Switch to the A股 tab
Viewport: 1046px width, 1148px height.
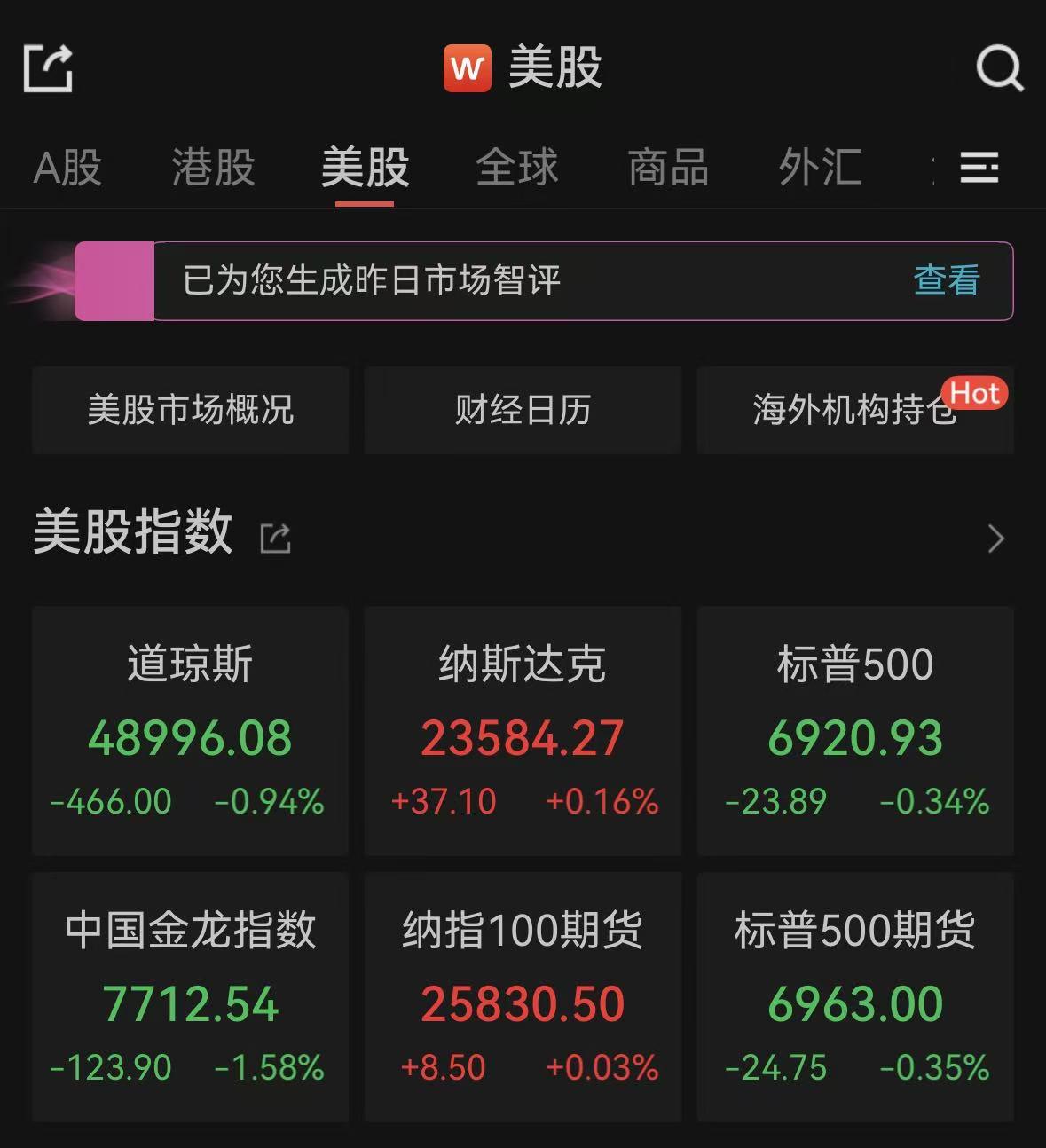click(x=67, y=167)
